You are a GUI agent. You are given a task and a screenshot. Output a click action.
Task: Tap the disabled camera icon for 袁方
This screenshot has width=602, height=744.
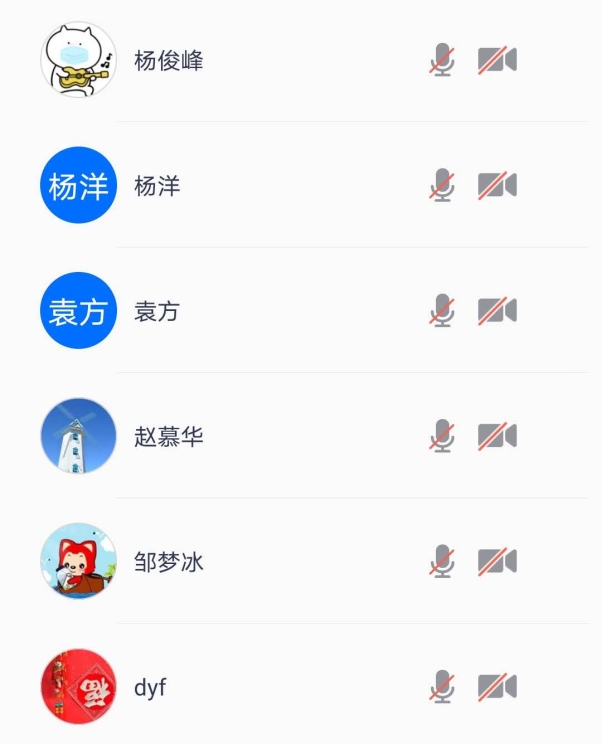pos(497,311)
